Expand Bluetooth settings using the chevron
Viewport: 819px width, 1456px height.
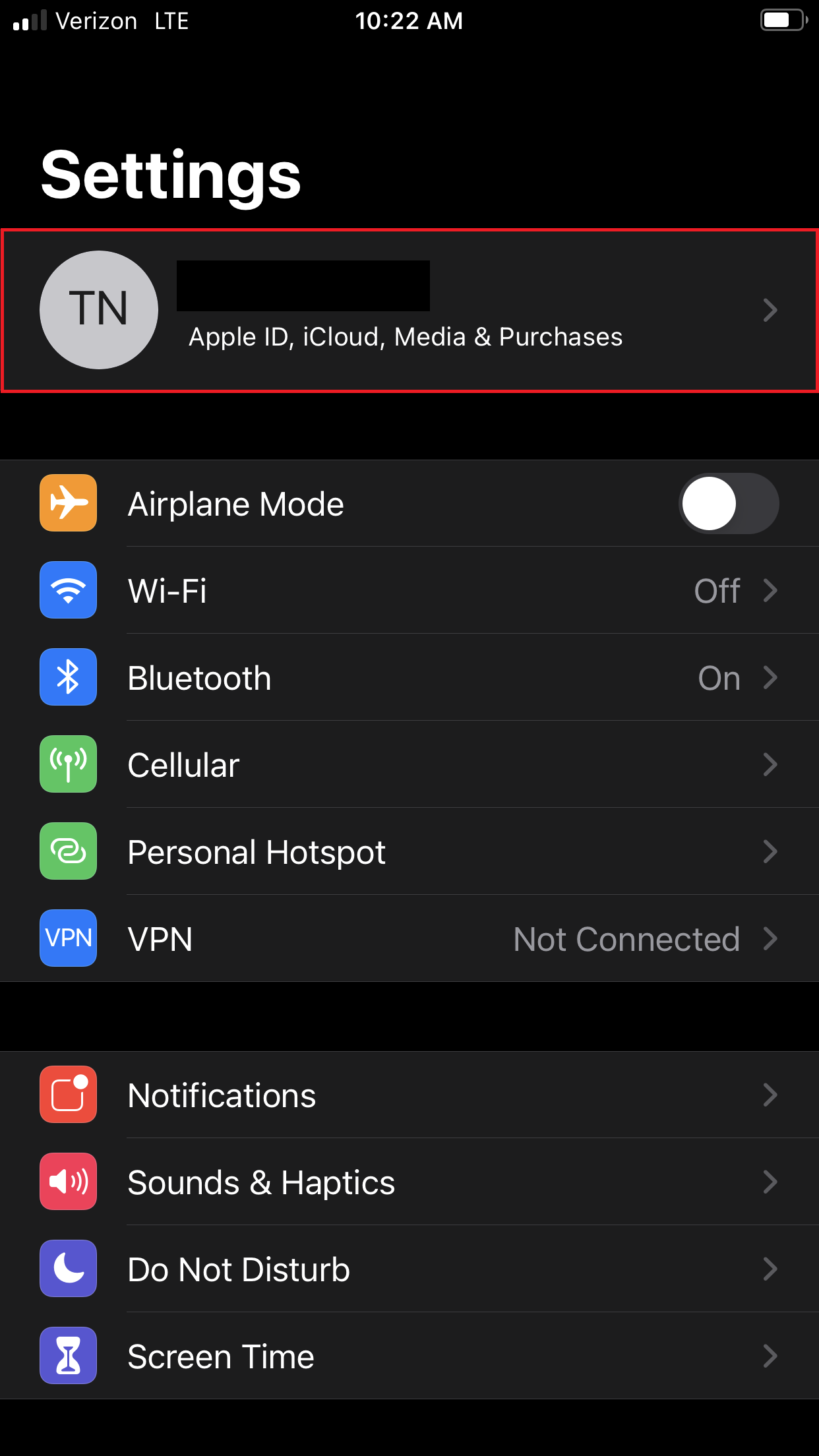[x=770, y=677]
